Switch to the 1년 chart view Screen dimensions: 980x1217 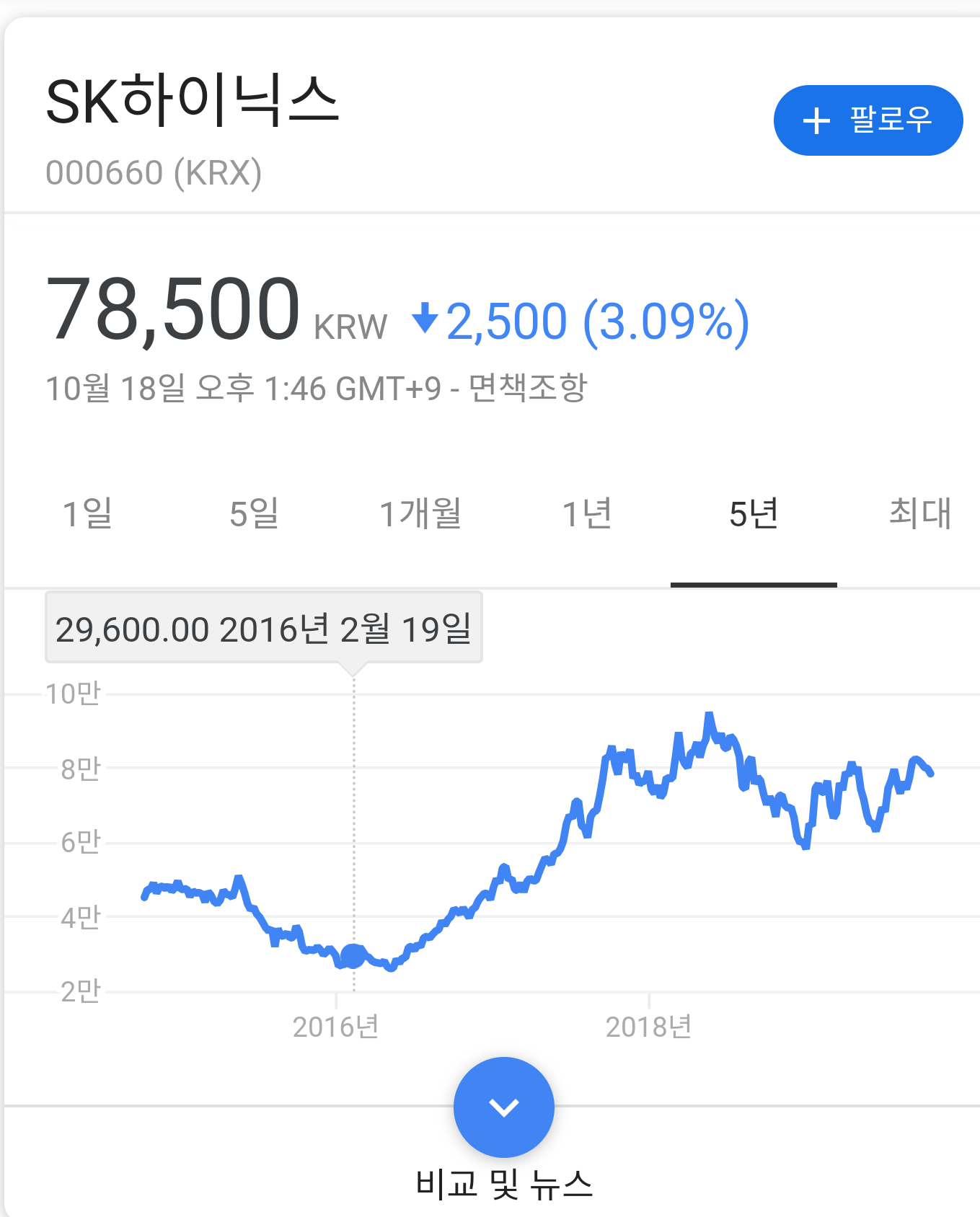coord(587,514)
